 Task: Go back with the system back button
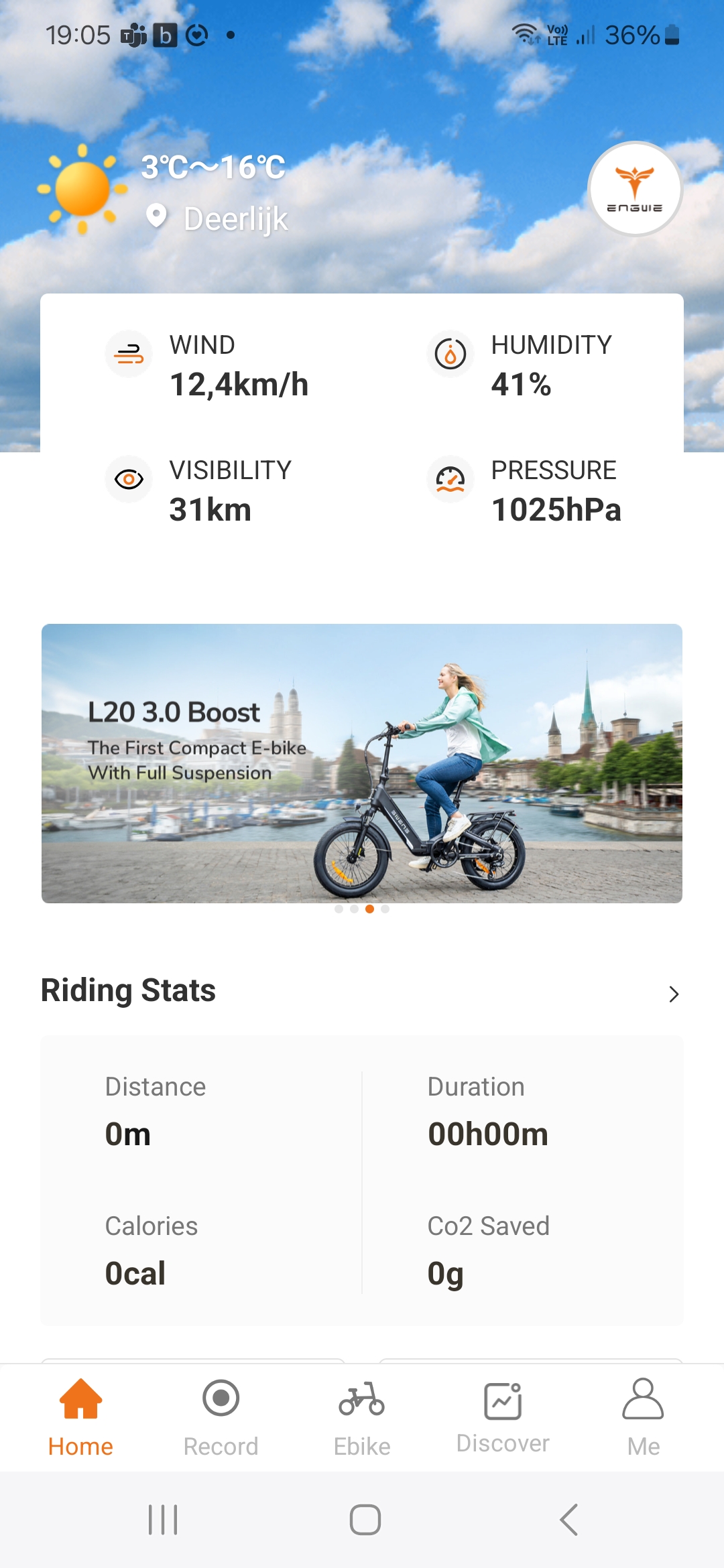point(568,1519)
